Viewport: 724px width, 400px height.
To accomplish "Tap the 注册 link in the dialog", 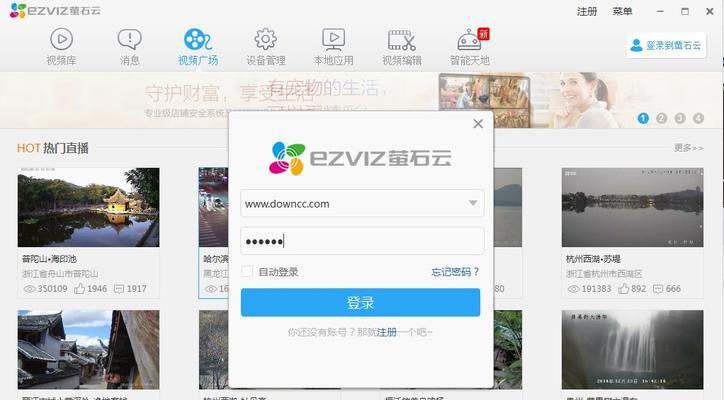I will coord(387,332).
